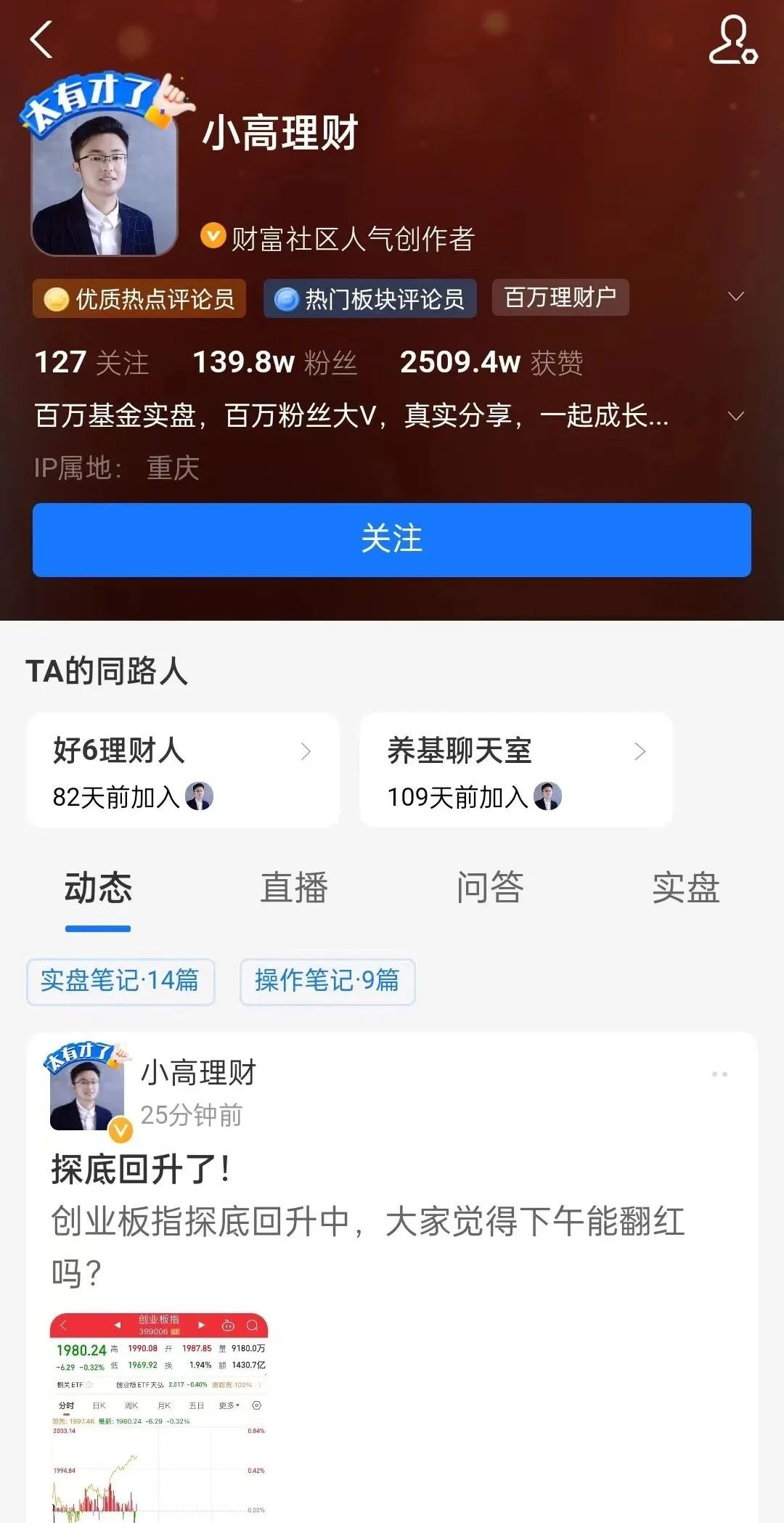View the 创业板指 chart image in post

pyautogui.click(x=159, y=1416)
